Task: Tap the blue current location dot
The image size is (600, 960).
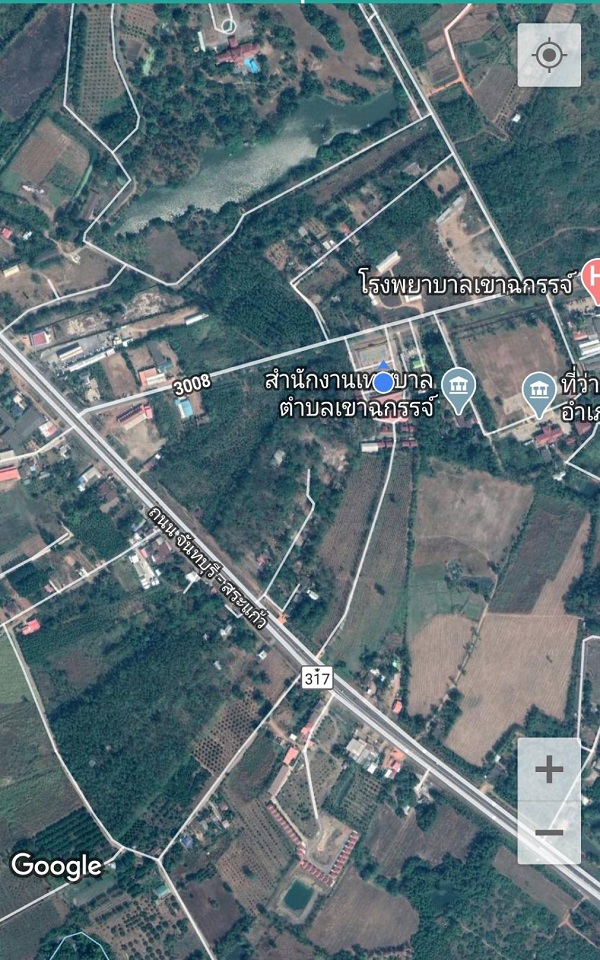Action: tap(383, 382)
